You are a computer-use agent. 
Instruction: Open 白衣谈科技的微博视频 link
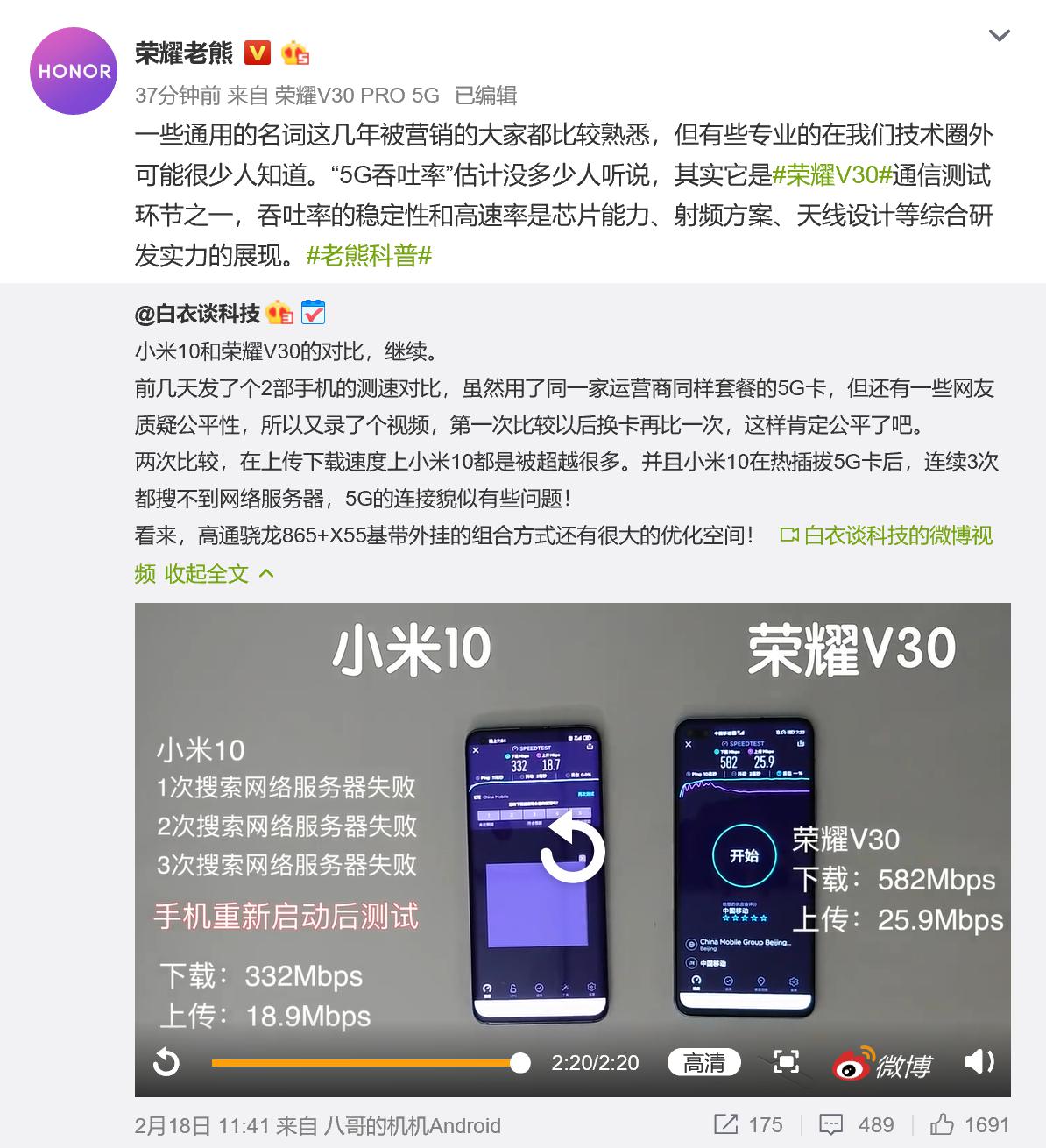pos(887,535)
